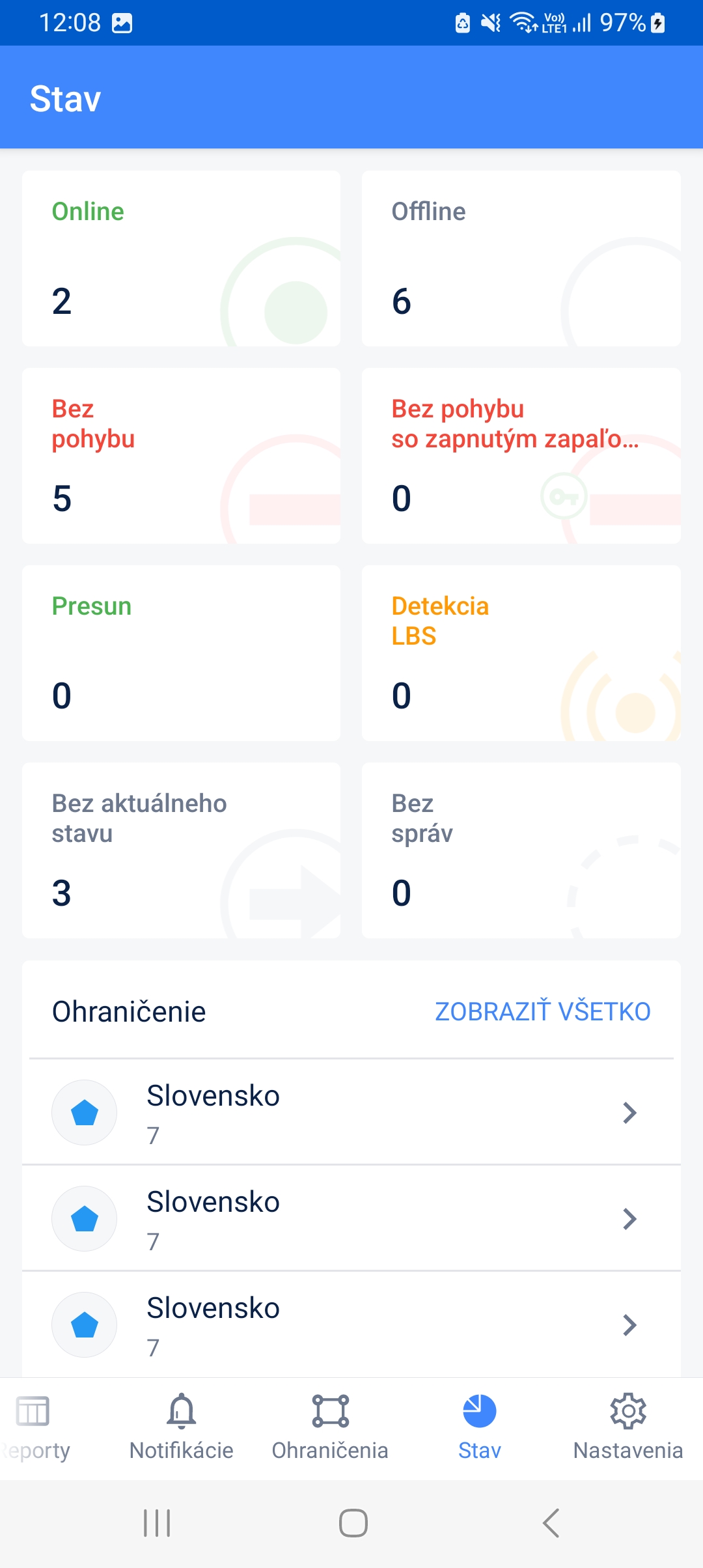Go back using the system back button
The width and height of the screenshot is (703, 1568).
point(551,1523)
